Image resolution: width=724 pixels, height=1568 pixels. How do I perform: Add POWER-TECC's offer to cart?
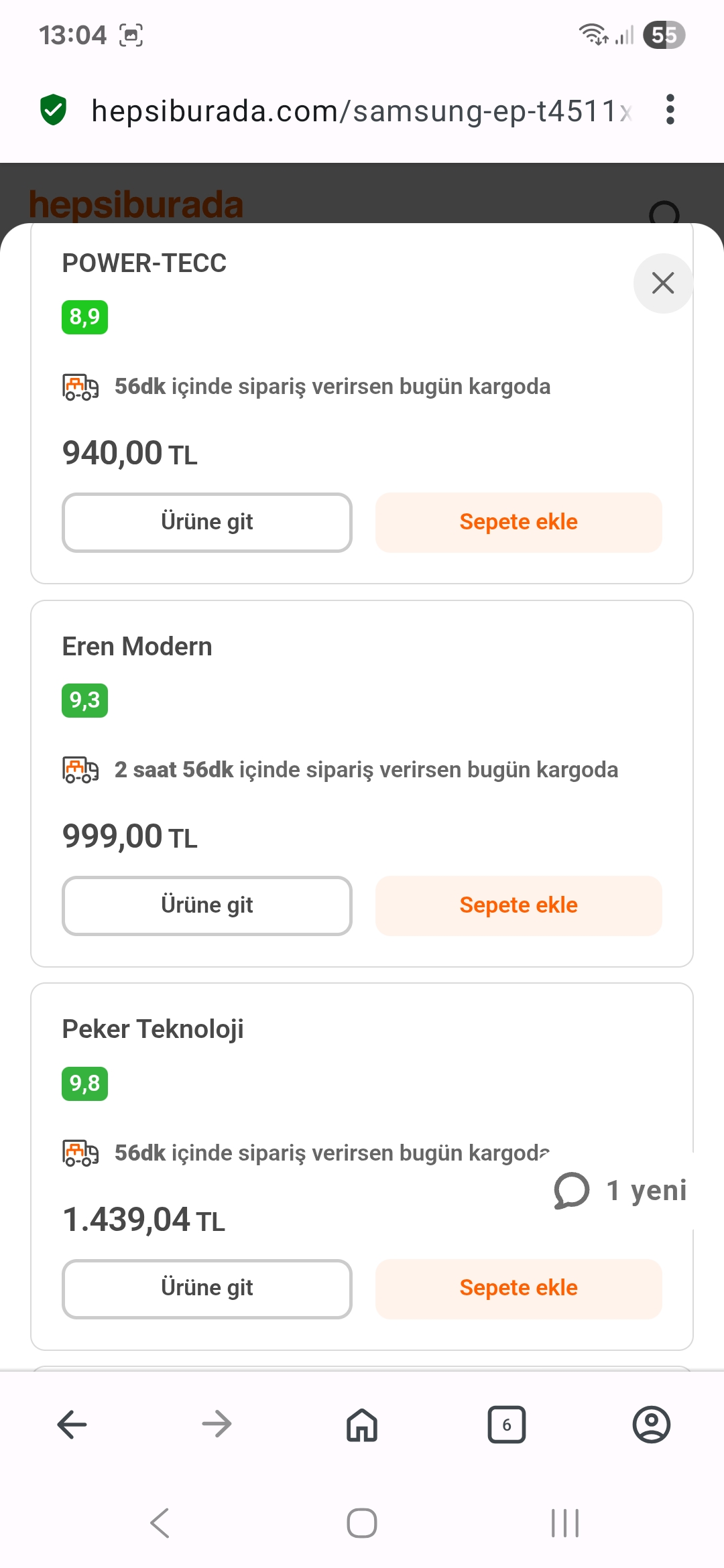[518, 522]
